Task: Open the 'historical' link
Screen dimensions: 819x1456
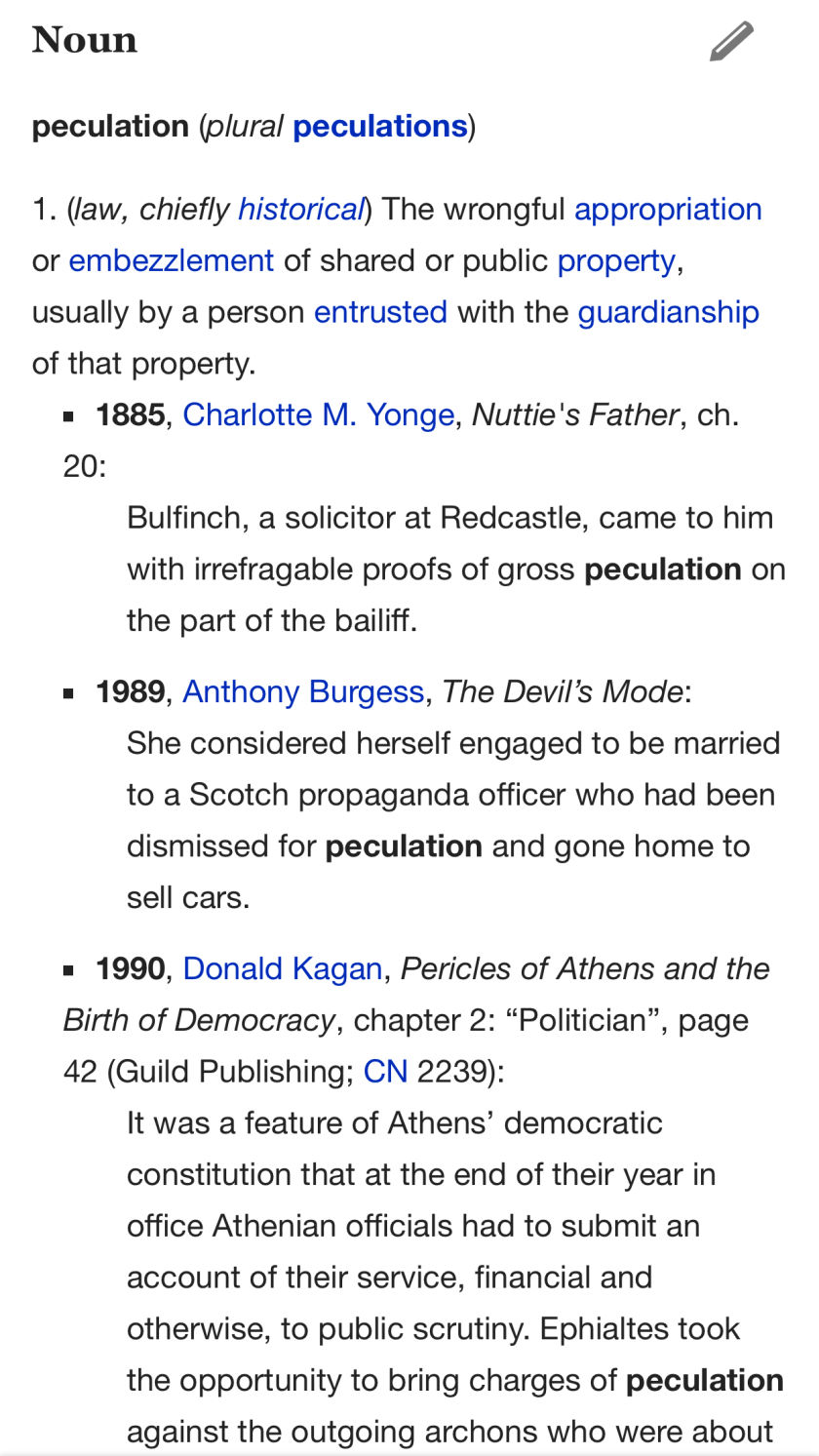Action: coord(300,210)
